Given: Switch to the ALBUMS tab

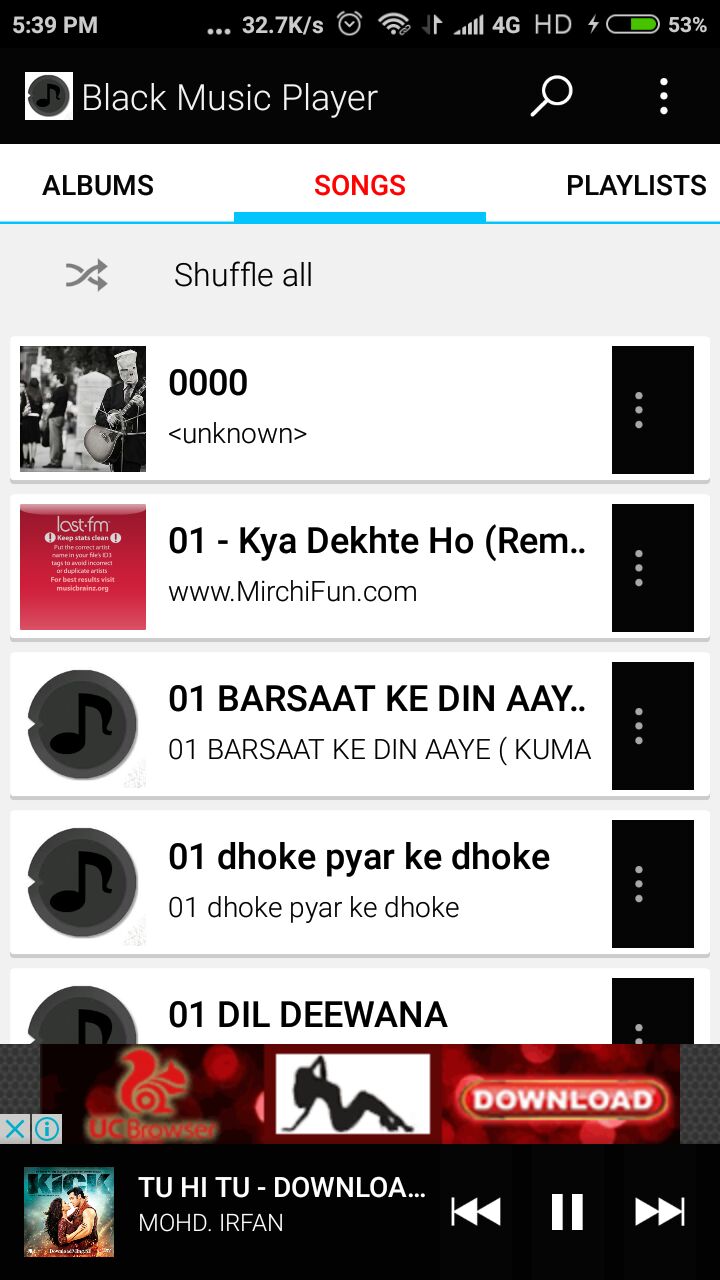Looking at the screenshot, I should (97, 185).
